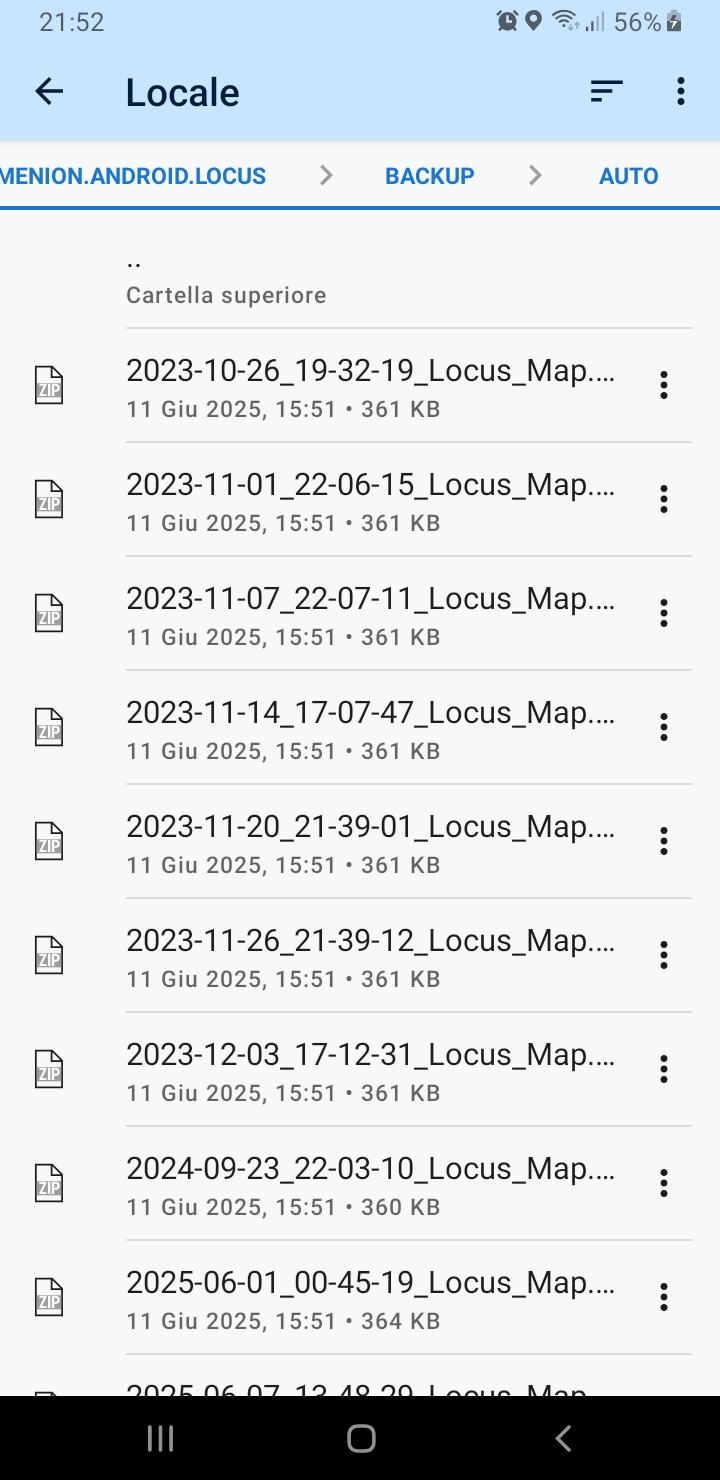Open the app bar overflow menu
The image size is (720, 1480).
pos(681,92)
